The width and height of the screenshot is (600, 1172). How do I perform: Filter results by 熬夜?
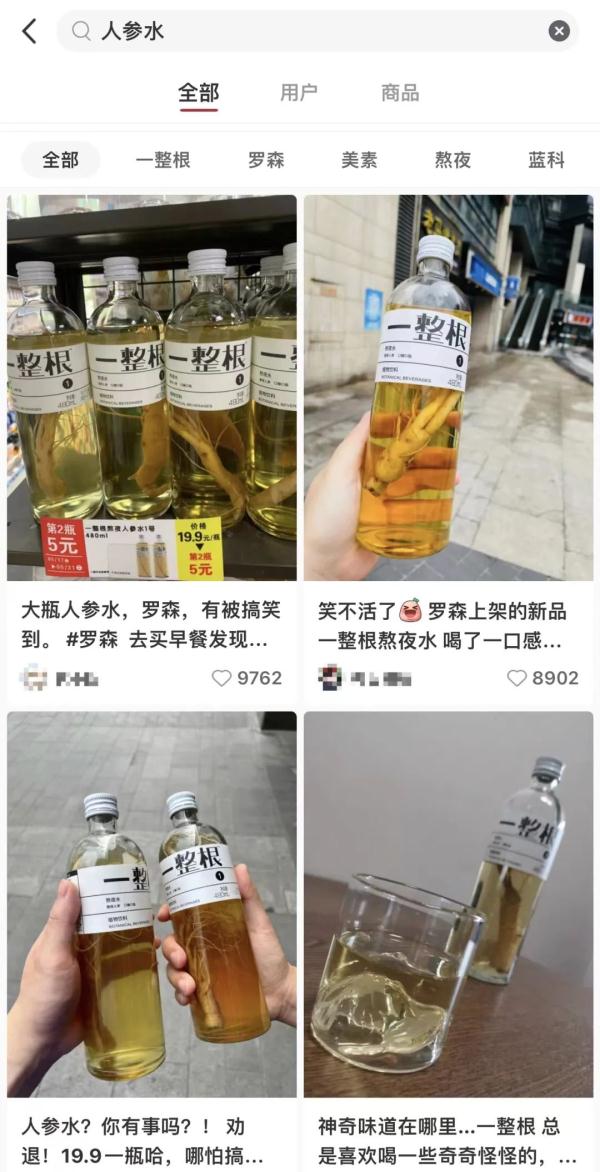click(x=452, y=160)
